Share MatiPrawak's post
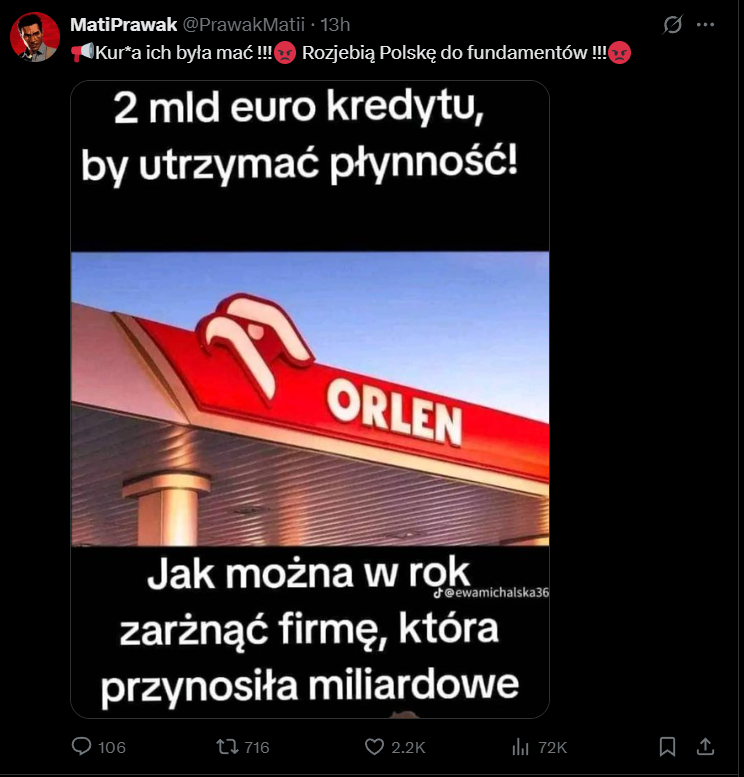The width and height of the screenshot is (744, 777). tap(705, 747)
